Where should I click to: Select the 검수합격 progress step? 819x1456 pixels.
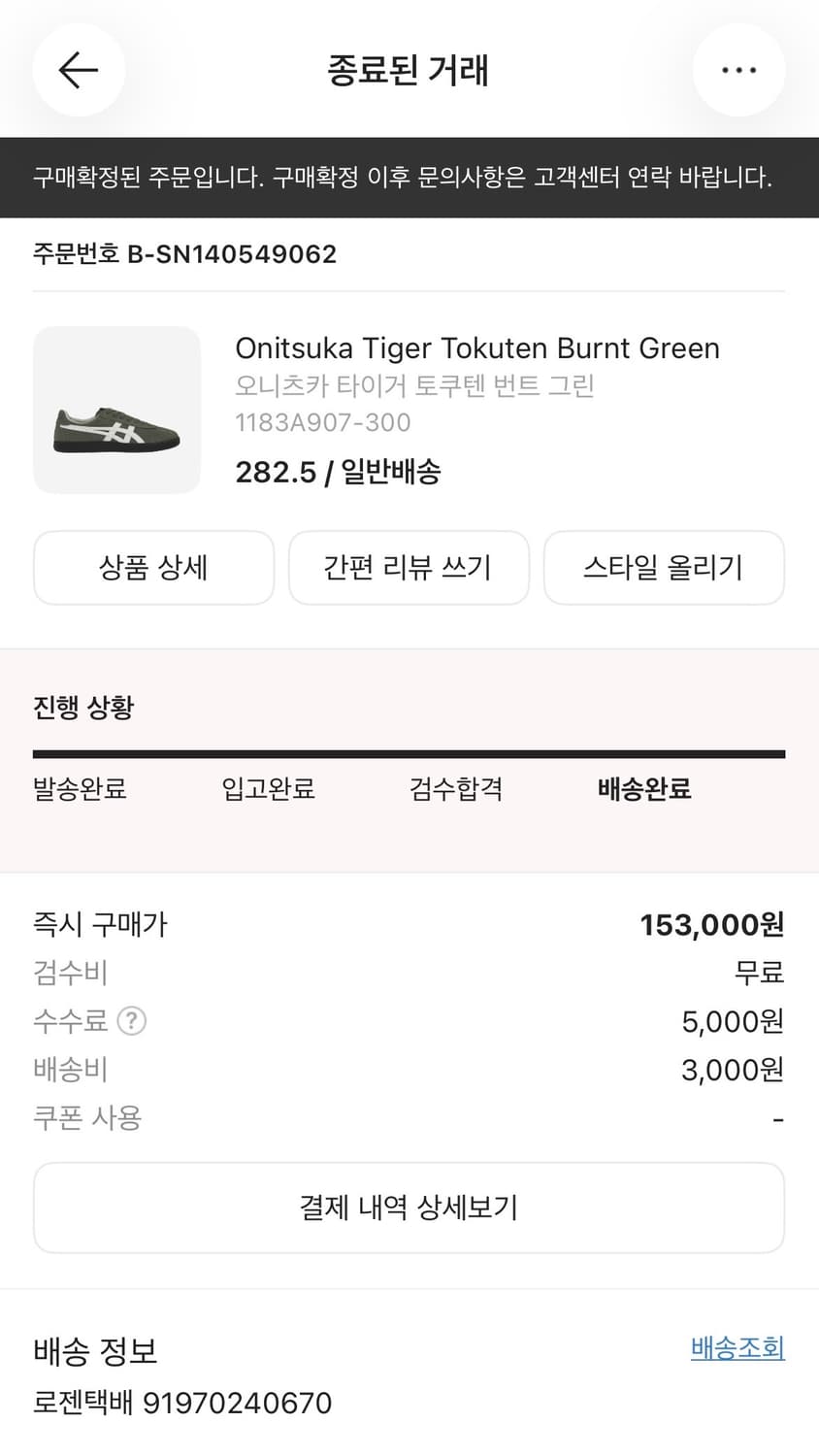(x=456, y=789)
